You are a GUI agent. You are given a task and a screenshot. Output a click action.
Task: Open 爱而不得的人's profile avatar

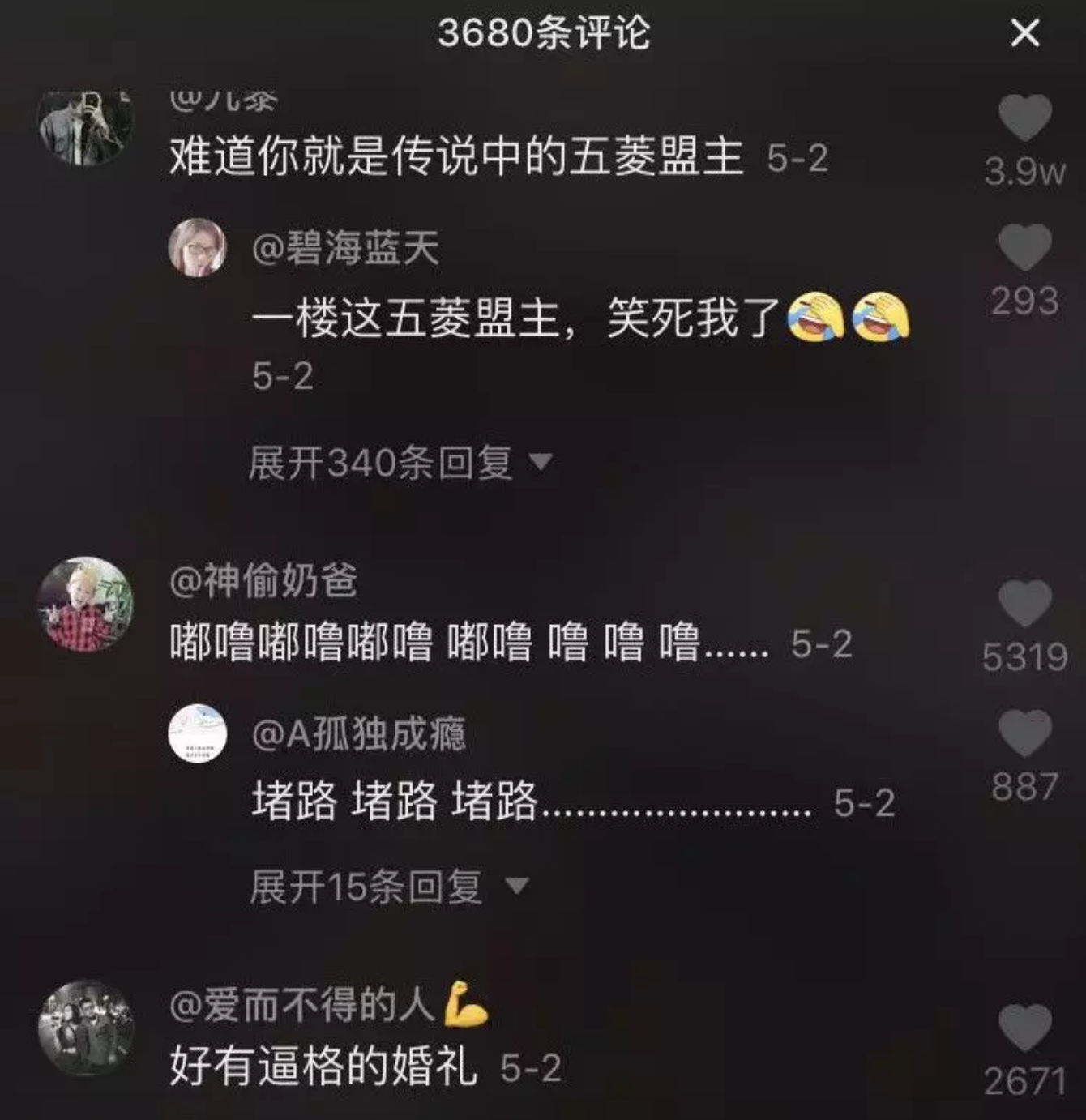click(x=86, y=1028)
